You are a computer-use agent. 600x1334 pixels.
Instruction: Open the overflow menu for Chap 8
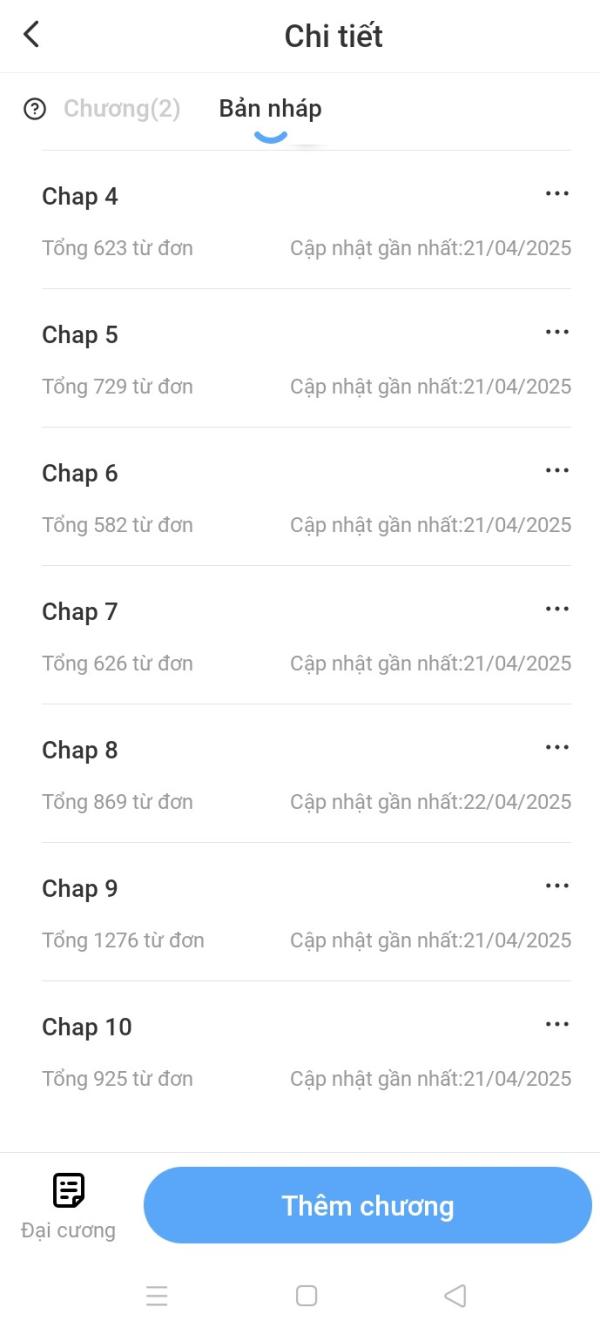tap(557, 747)
